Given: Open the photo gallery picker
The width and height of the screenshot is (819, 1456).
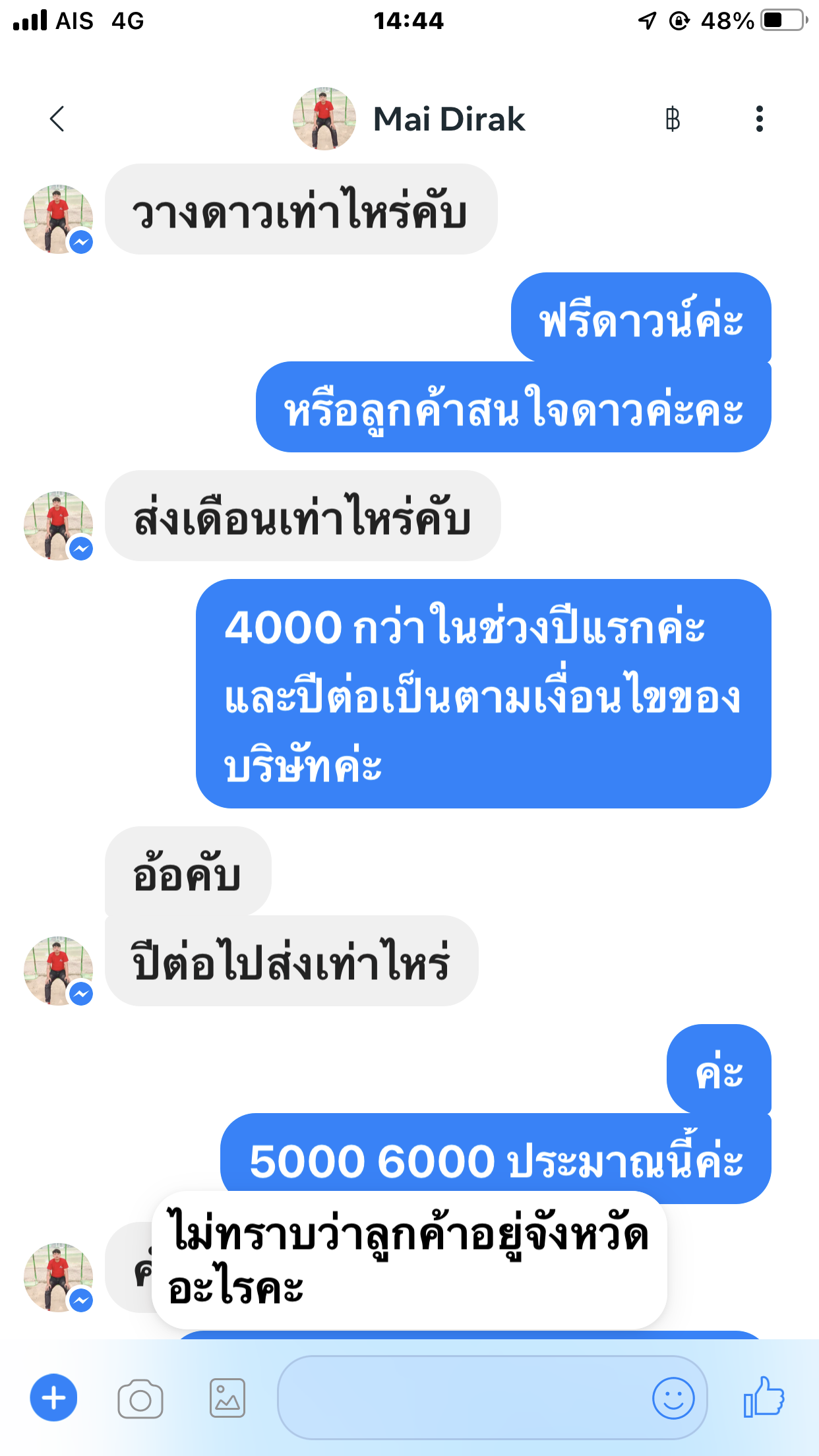Looking at the screenshot, I should [x=228, y=1398].
